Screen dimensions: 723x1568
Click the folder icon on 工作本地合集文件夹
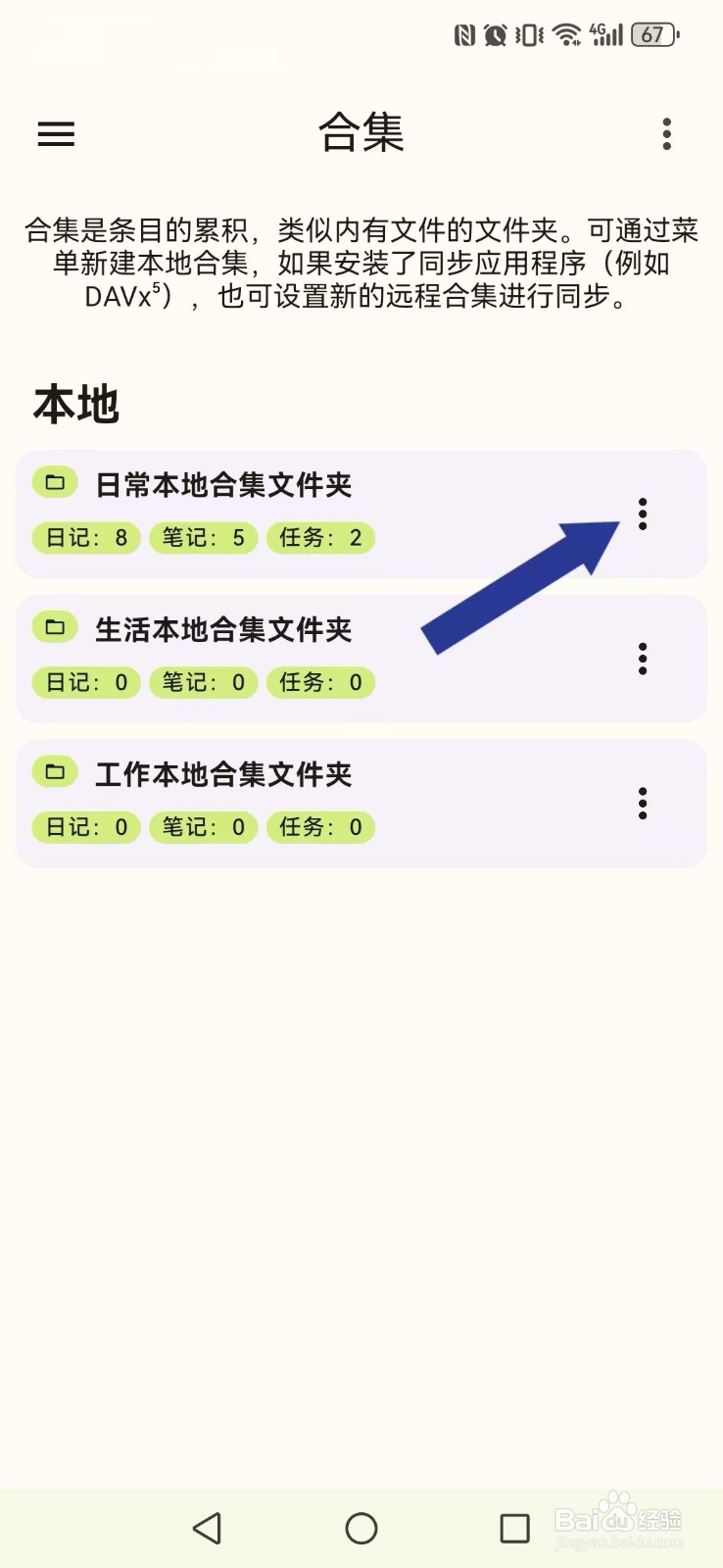pos(55,771)
